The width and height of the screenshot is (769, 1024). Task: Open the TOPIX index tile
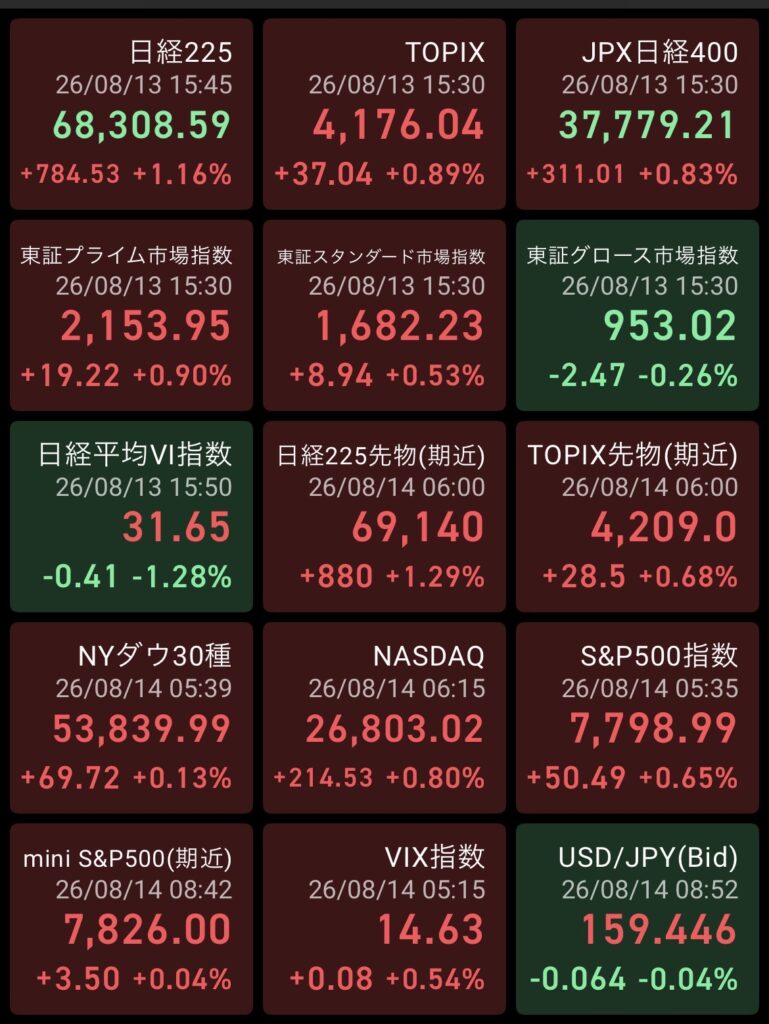click(384, 114)
